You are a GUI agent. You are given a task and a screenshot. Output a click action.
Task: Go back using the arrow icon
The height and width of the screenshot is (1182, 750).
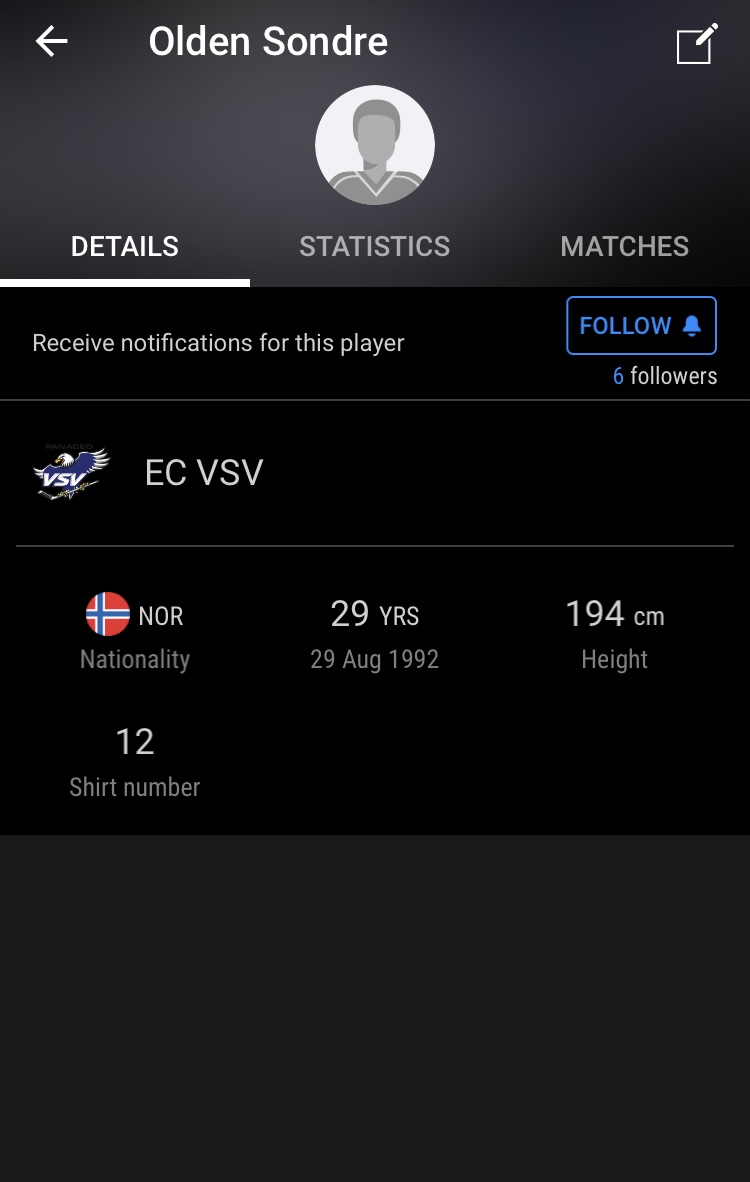[52, 42]
